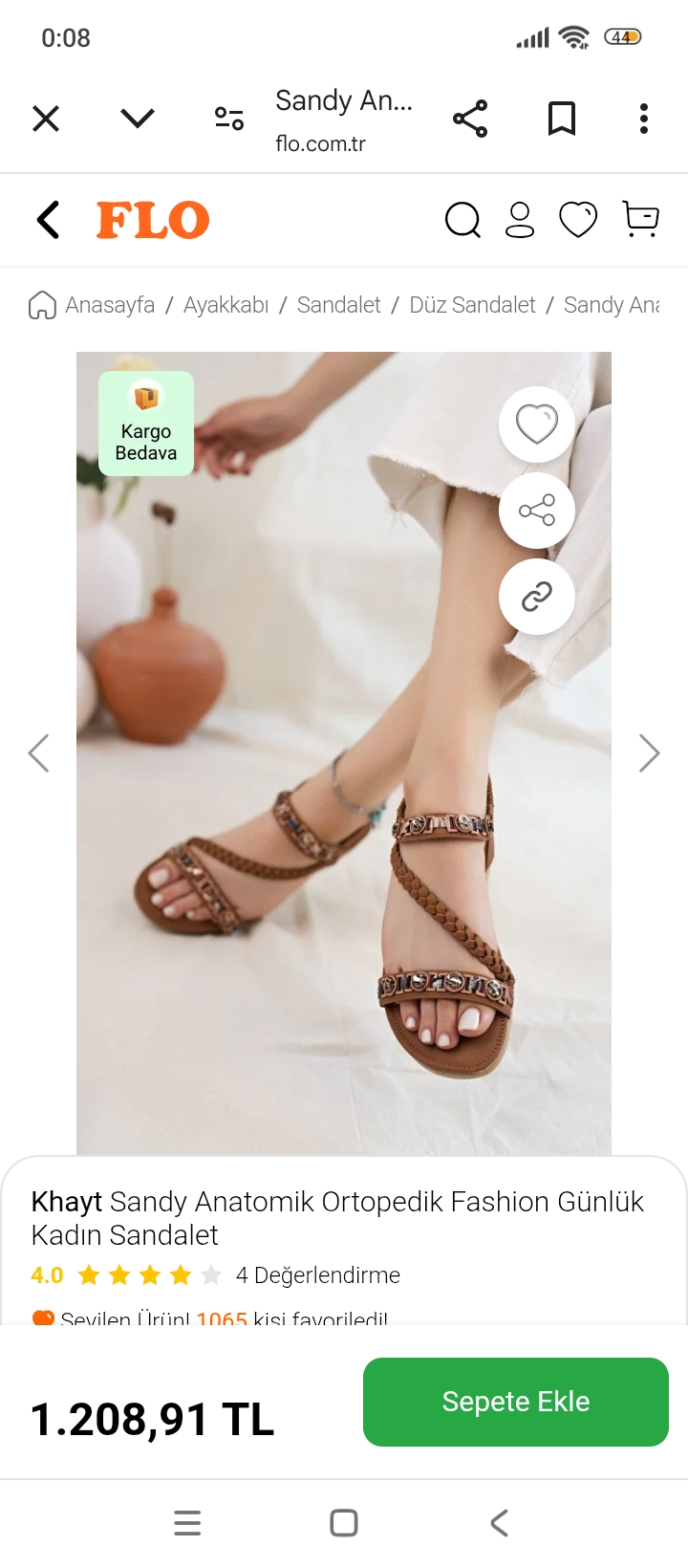The width and height of the screenshot is (688, 1568).
Task: Open Ayakkabı breadcrumb category
Action: [x=226, y=305]
